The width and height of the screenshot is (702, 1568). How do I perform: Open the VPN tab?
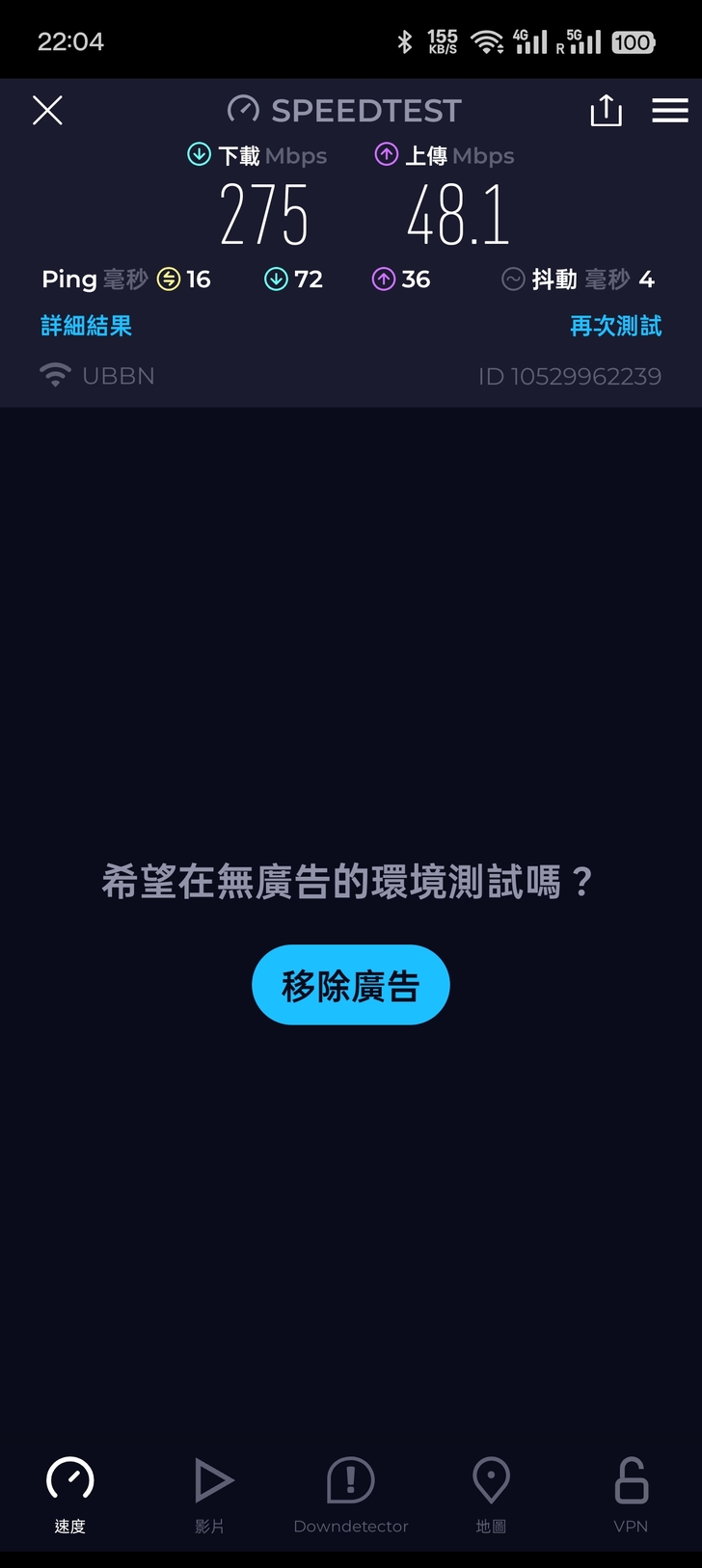pyautogui.click(x=631, y=1493)
